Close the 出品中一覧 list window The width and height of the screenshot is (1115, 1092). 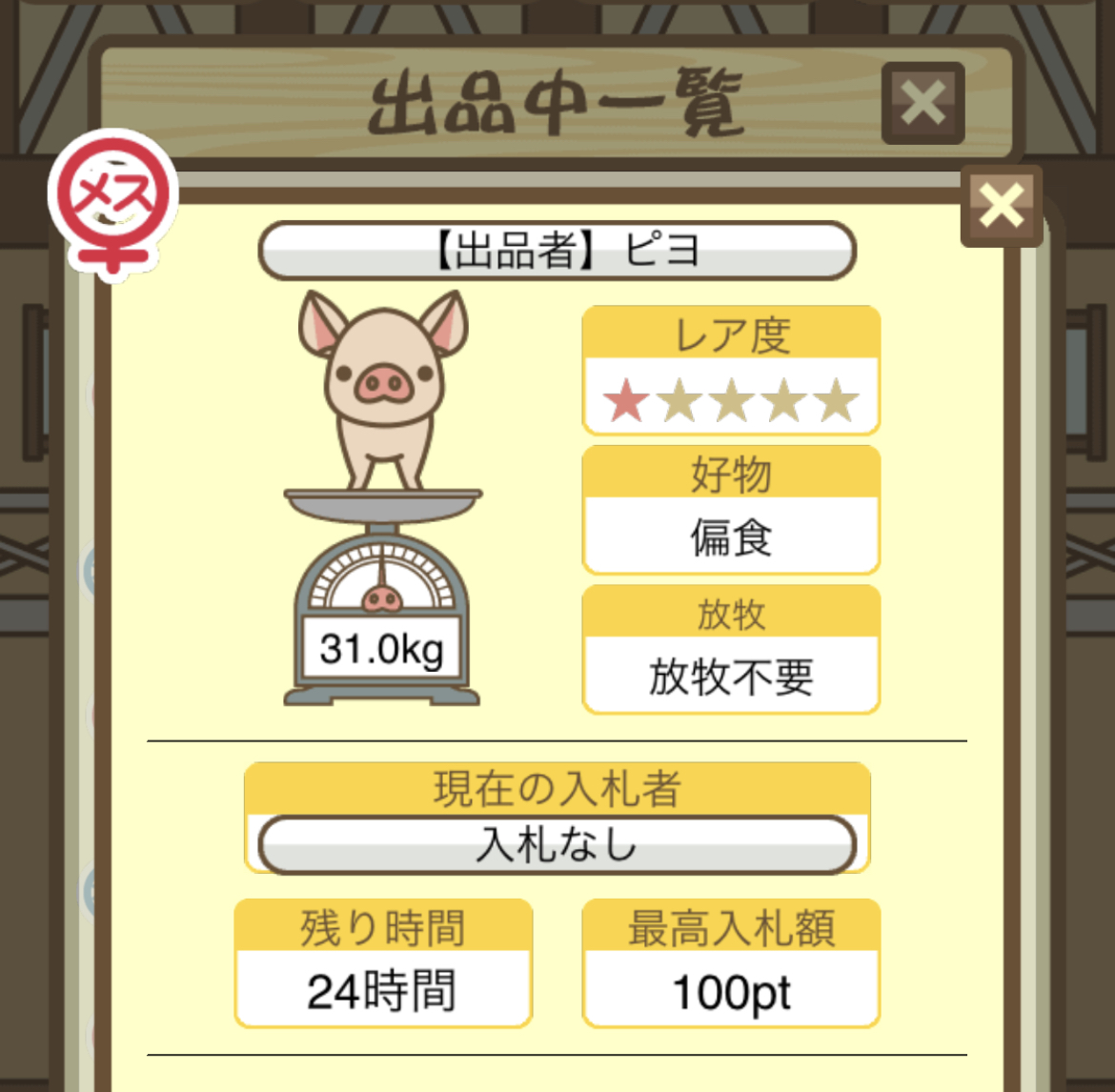point(922,103)
